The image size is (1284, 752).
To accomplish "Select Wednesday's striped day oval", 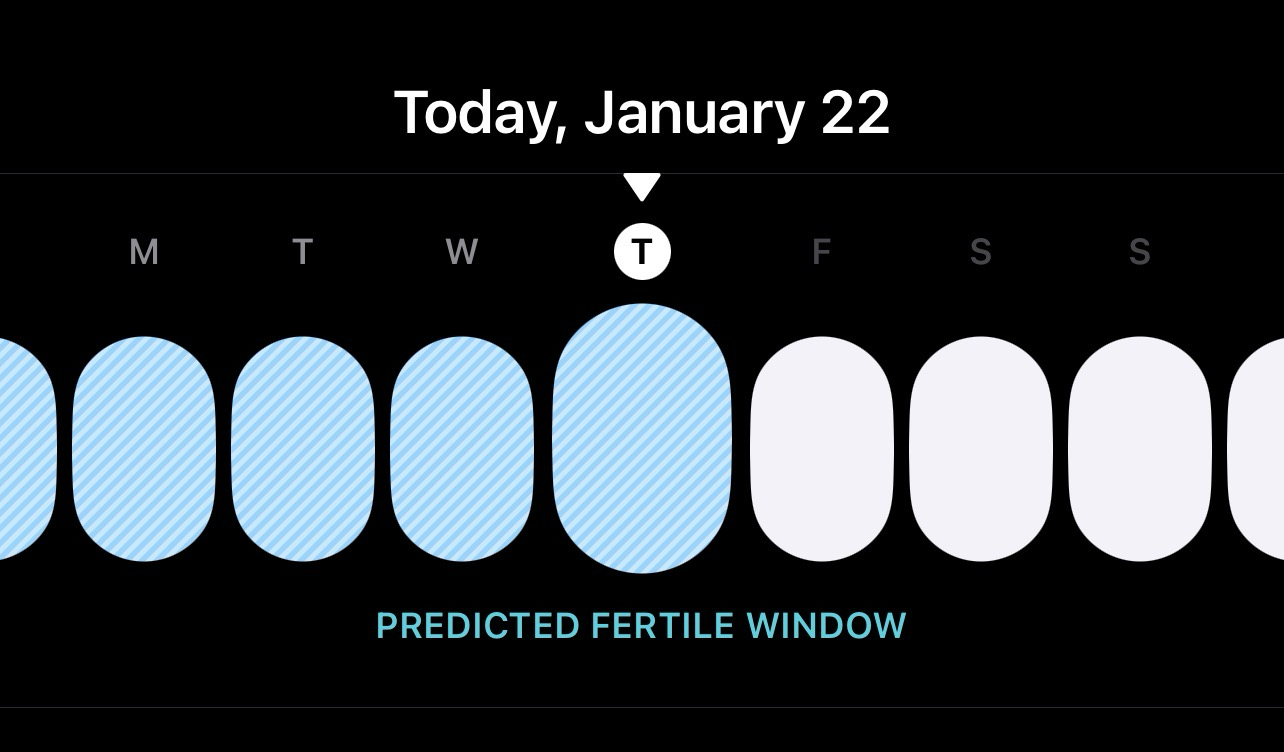I will coord(461,448).
